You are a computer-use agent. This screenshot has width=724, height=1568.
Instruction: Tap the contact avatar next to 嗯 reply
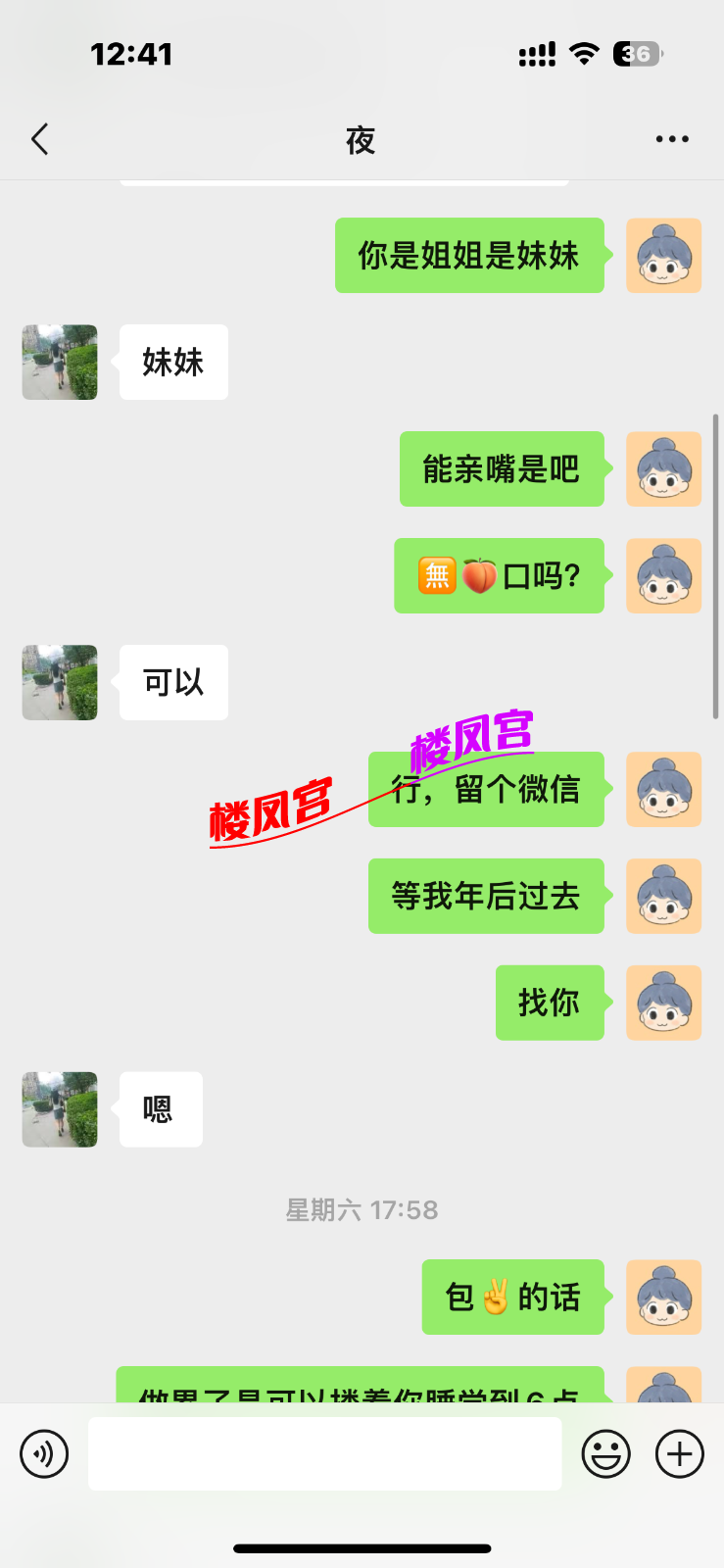[59, 1108]
